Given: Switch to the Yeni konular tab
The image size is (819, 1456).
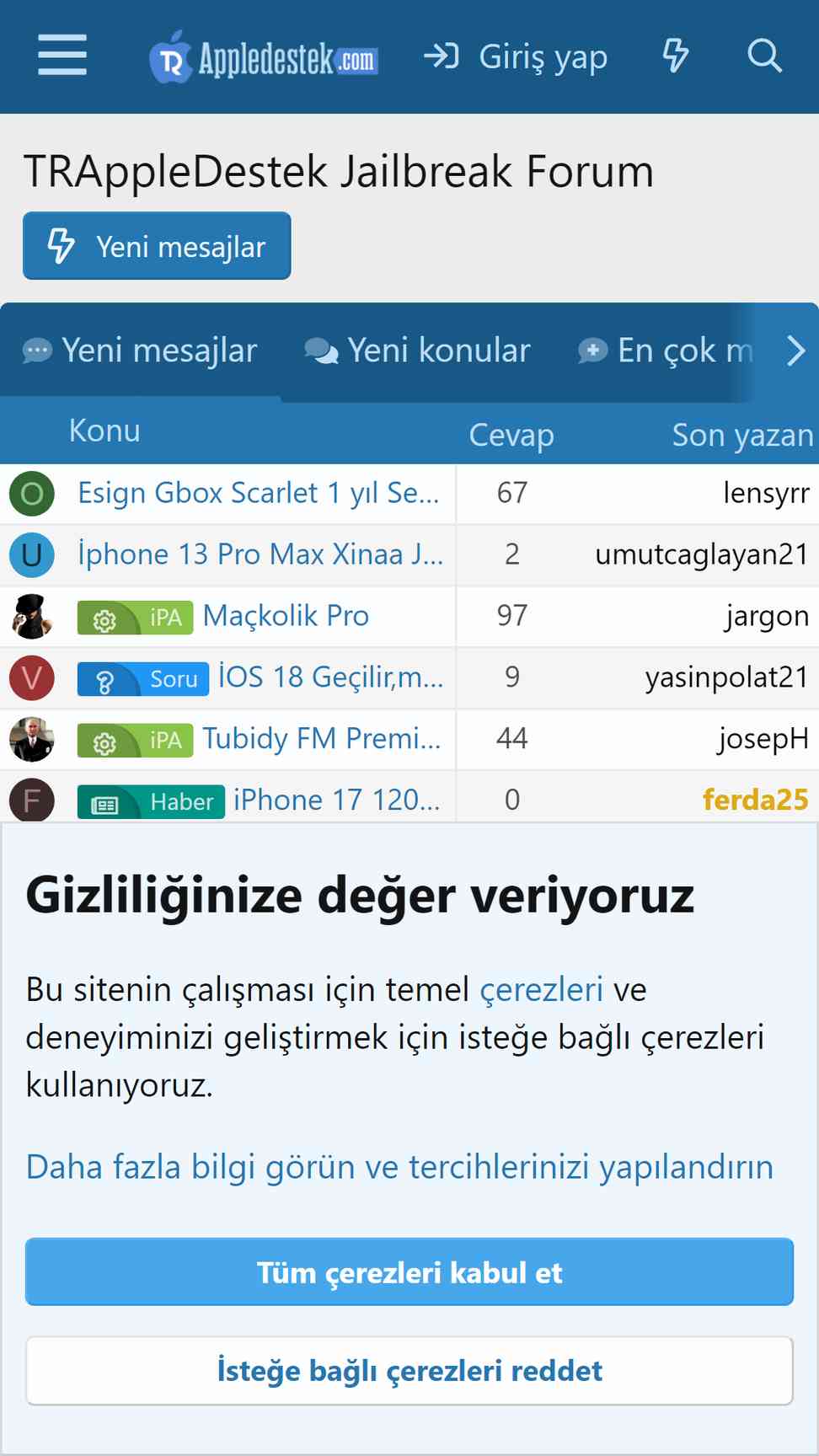Looking at the screenshot, I should (418, 351).
